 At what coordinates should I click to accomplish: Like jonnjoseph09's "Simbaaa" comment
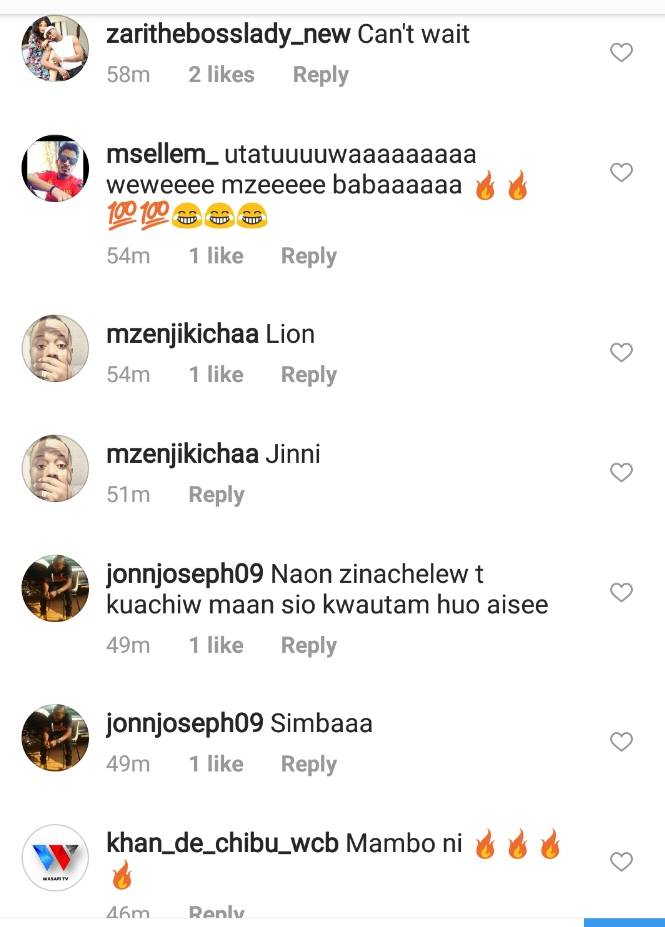click(x=621, y=741)
